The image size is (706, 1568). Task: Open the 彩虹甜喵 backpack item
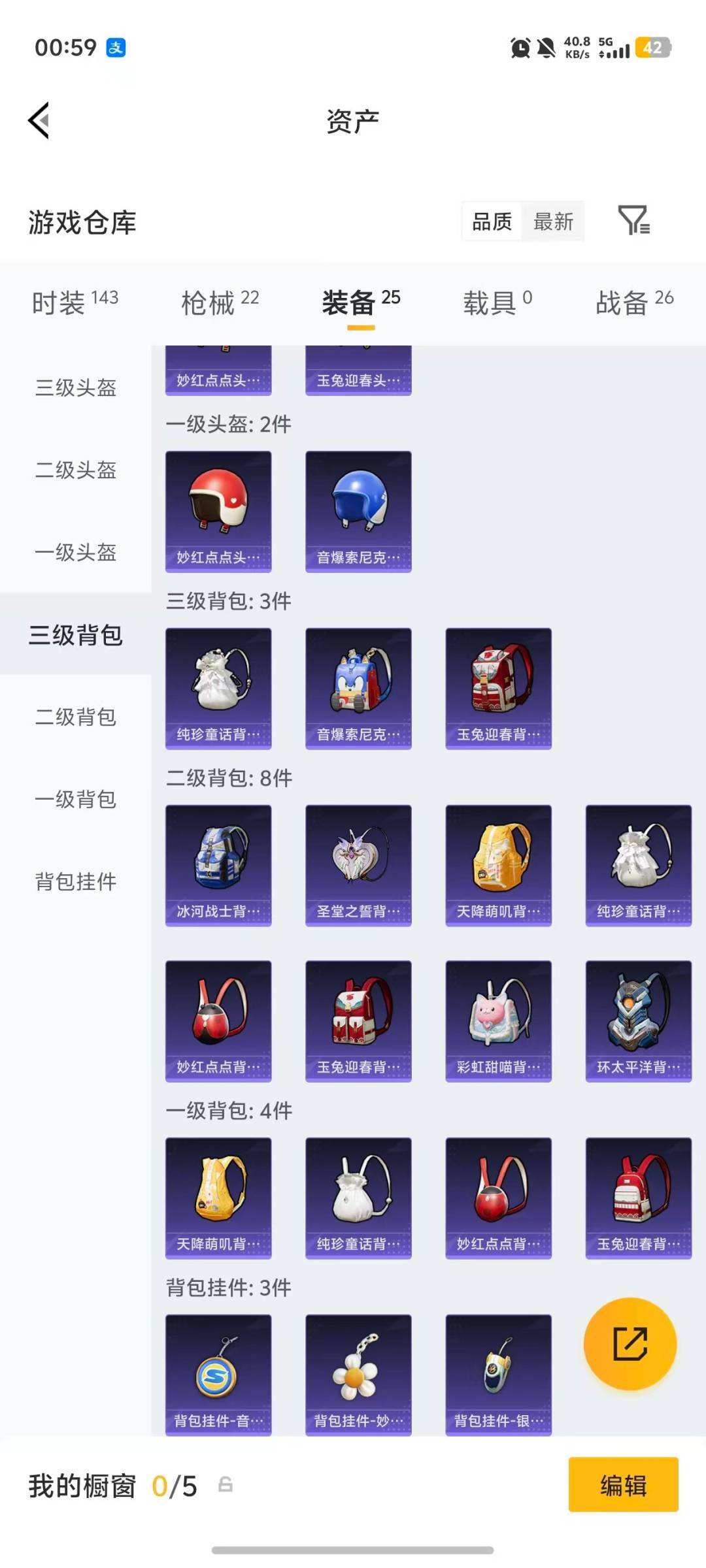[x=498, y=1021]
